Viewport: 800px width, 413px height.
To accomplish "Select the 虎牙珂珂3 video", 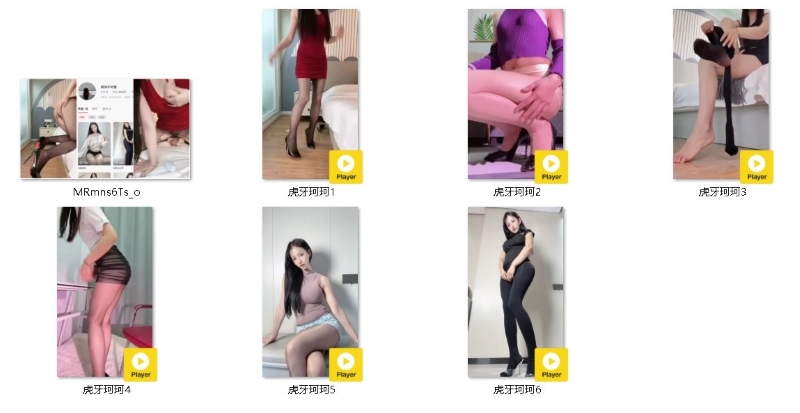I will (x=721, y=95).
